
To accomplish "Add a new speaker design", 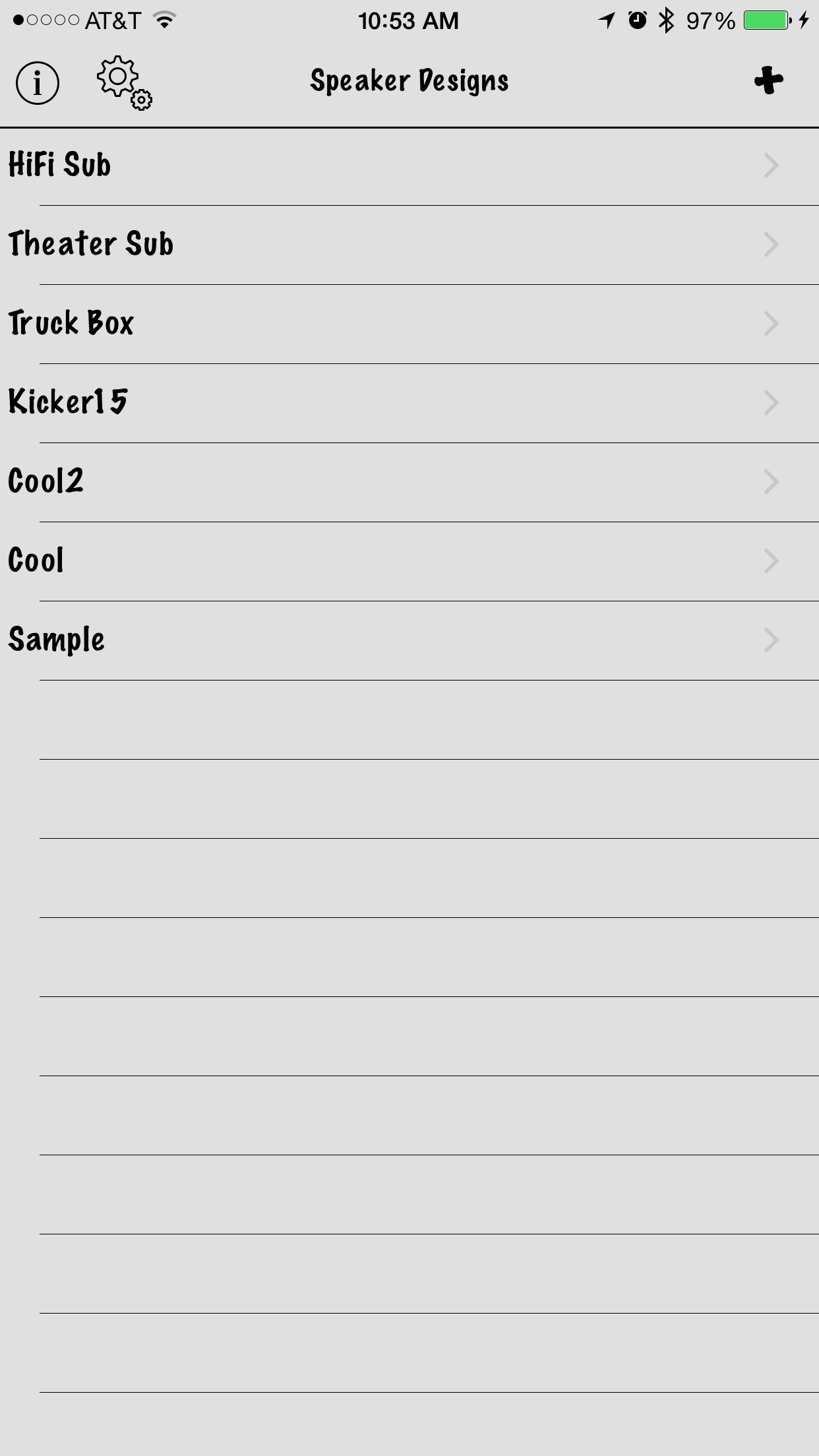I will click(x=769, y=81).
